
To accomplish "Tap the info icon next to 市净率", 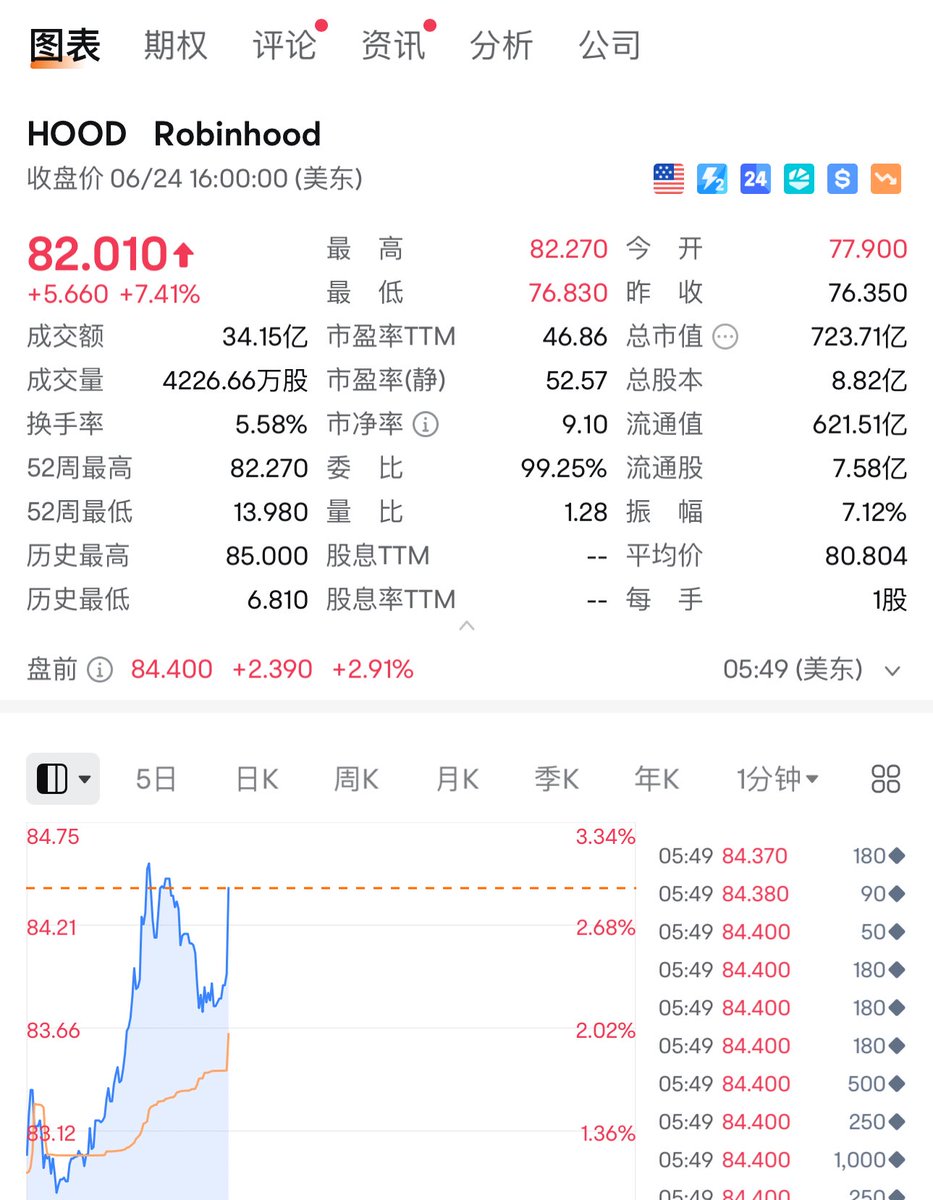I will click(x=425, y=425).
